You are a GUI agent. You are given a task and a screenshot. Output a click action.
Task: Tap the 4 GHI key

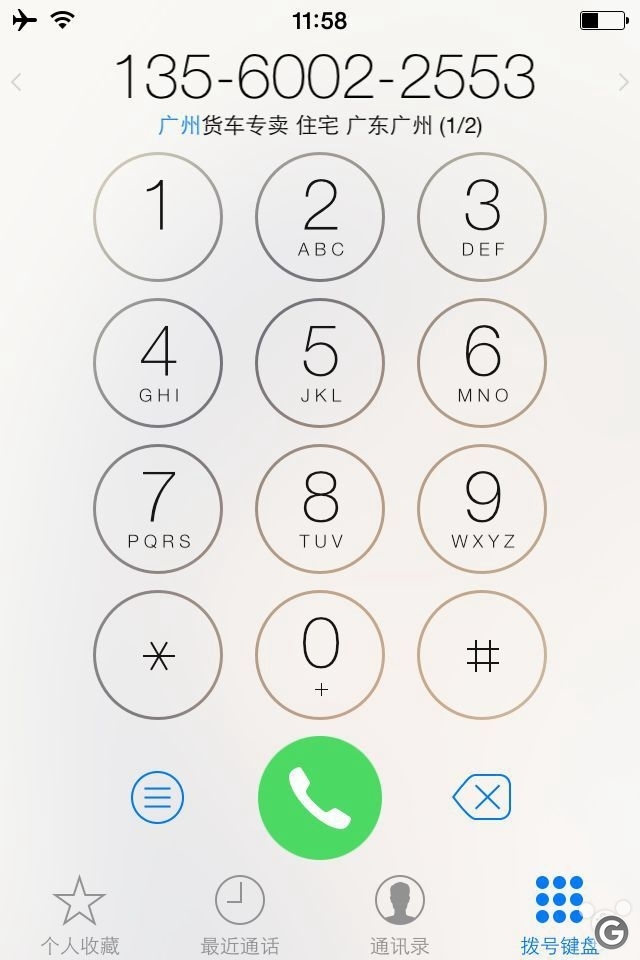[158, 362]
